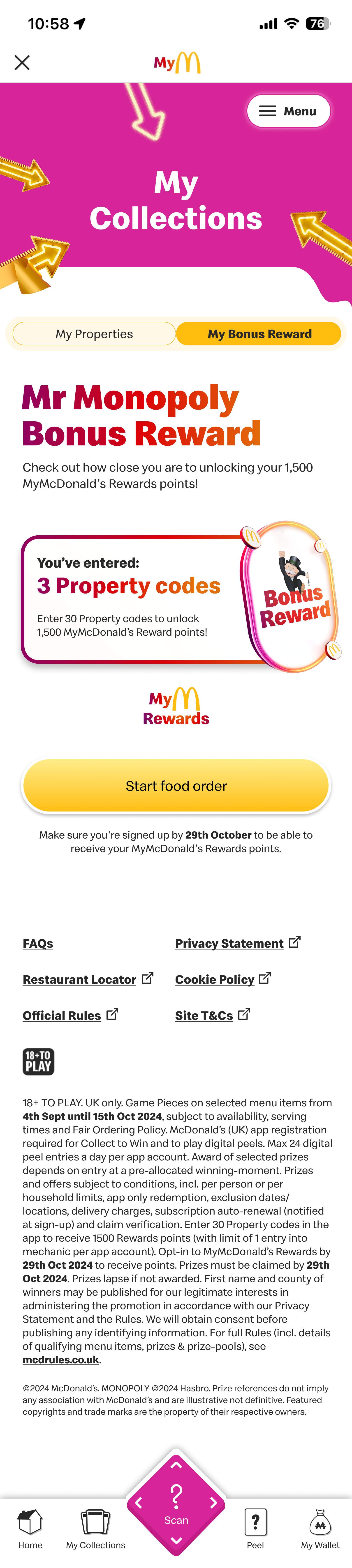352x1568 pixels.
Task: Switch to the My Properties tab
Action: 94,334
